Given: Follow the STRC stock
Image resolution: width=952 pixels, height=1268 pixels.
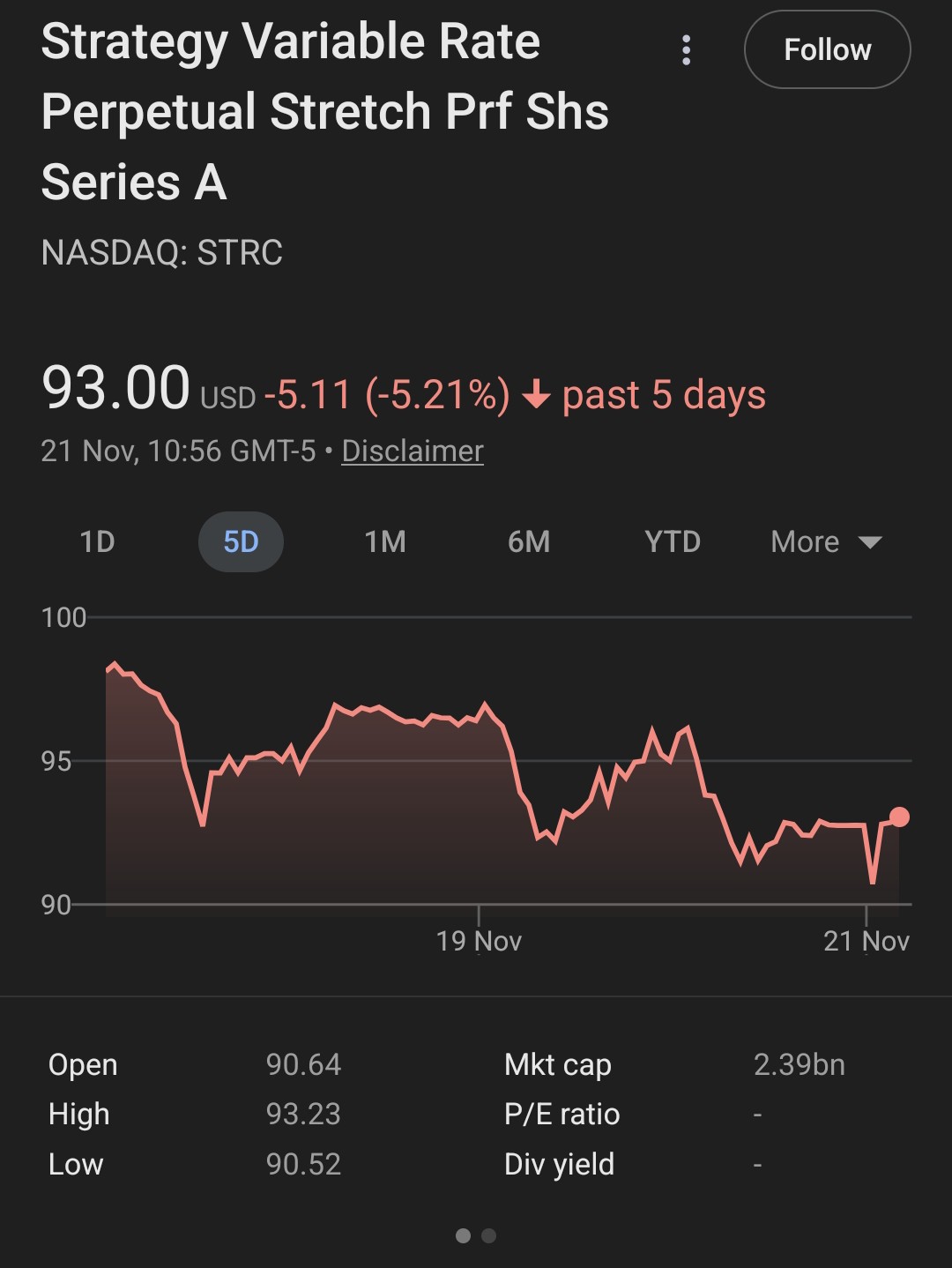Looking at the screenshot, I should [x=827, y=49].
